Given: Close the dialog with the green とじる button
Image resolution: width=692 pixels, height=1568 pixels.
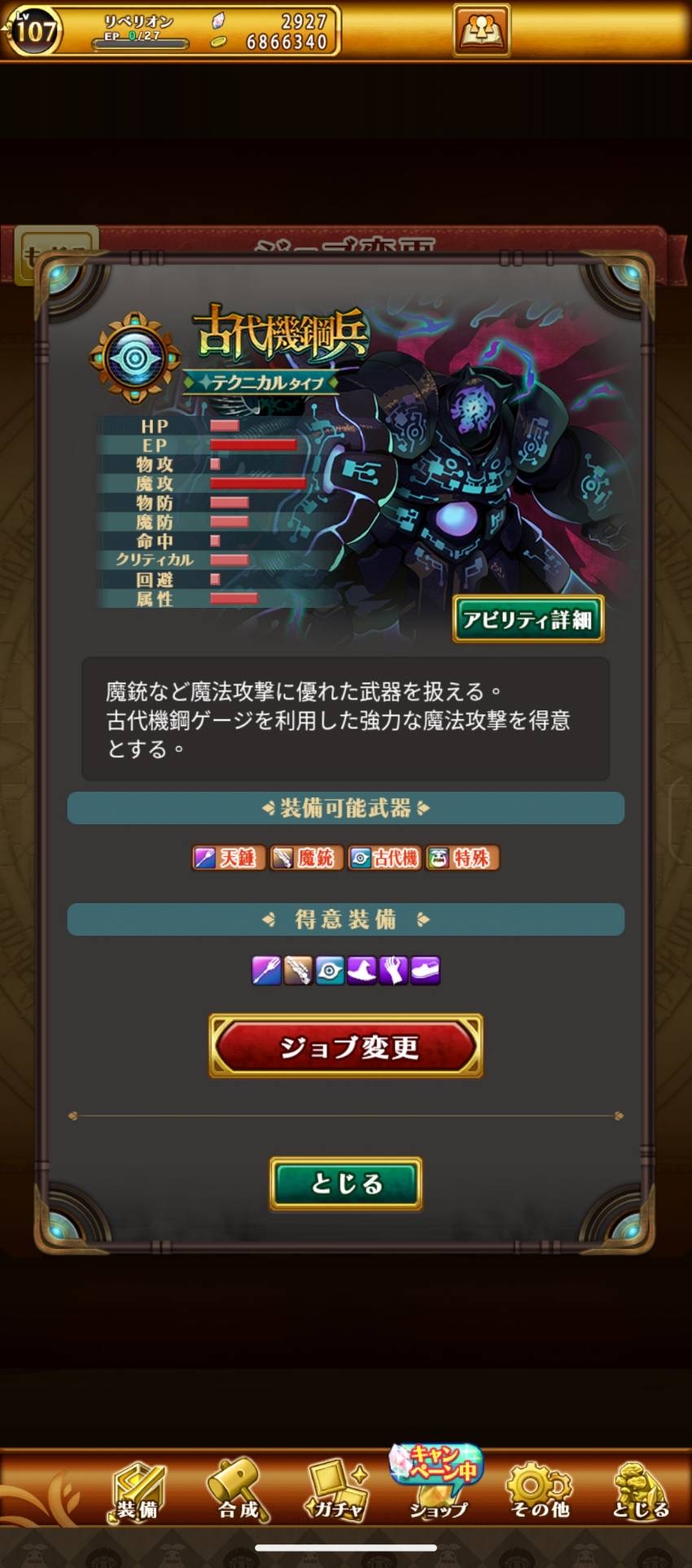Looking at the screenshot, I should (x=346, y=1183).
